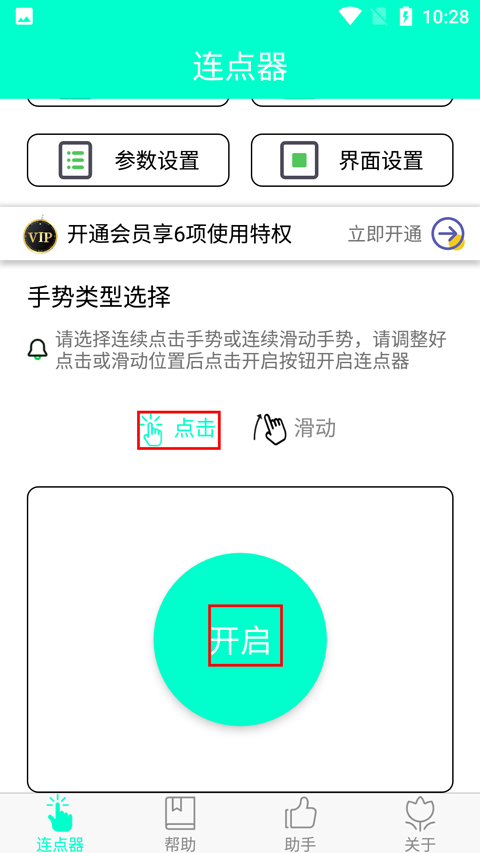Switch to the 帮助 tab

(180, 823)
